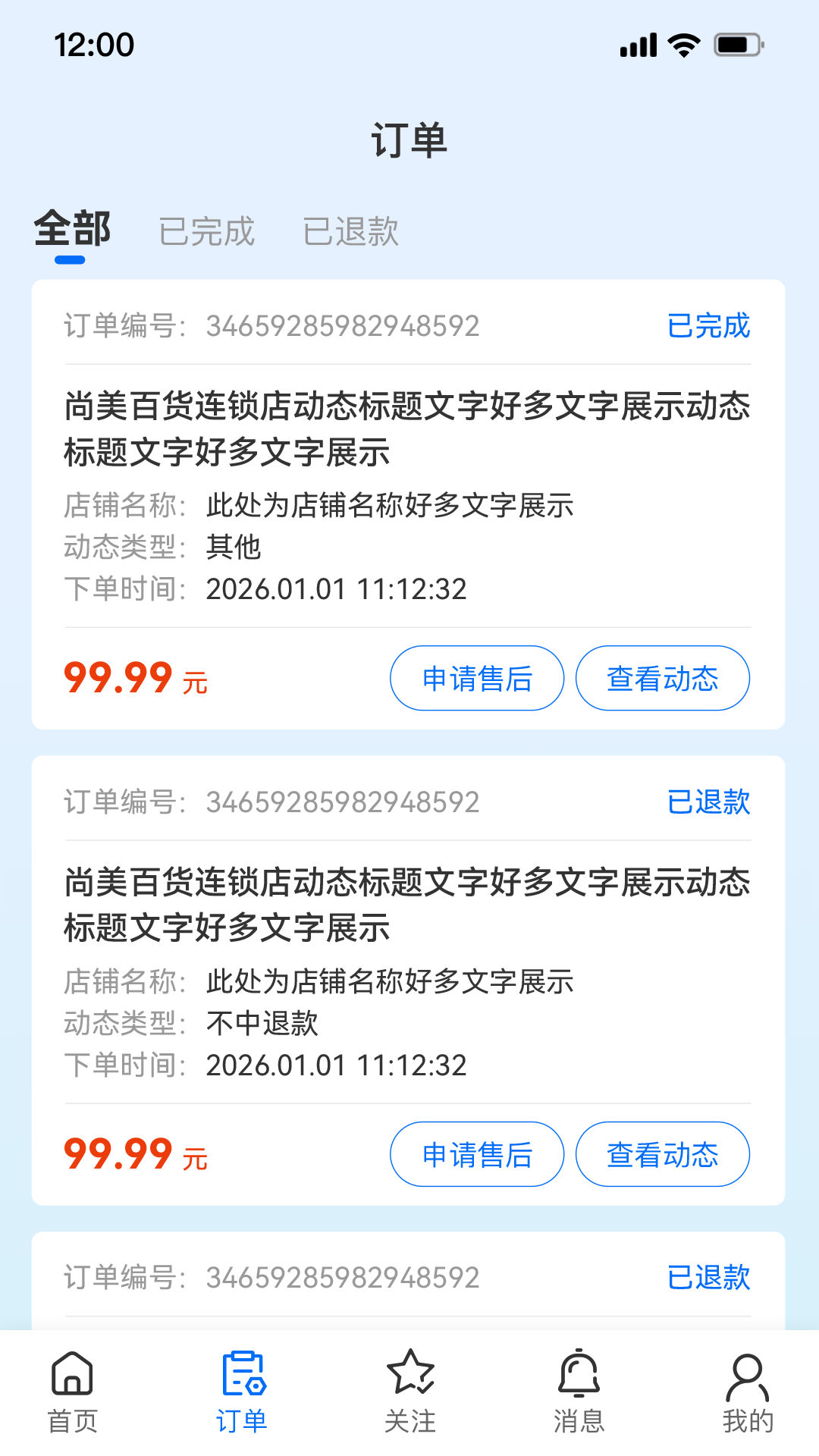Switch to the 已退款 tab

[353, 231]
